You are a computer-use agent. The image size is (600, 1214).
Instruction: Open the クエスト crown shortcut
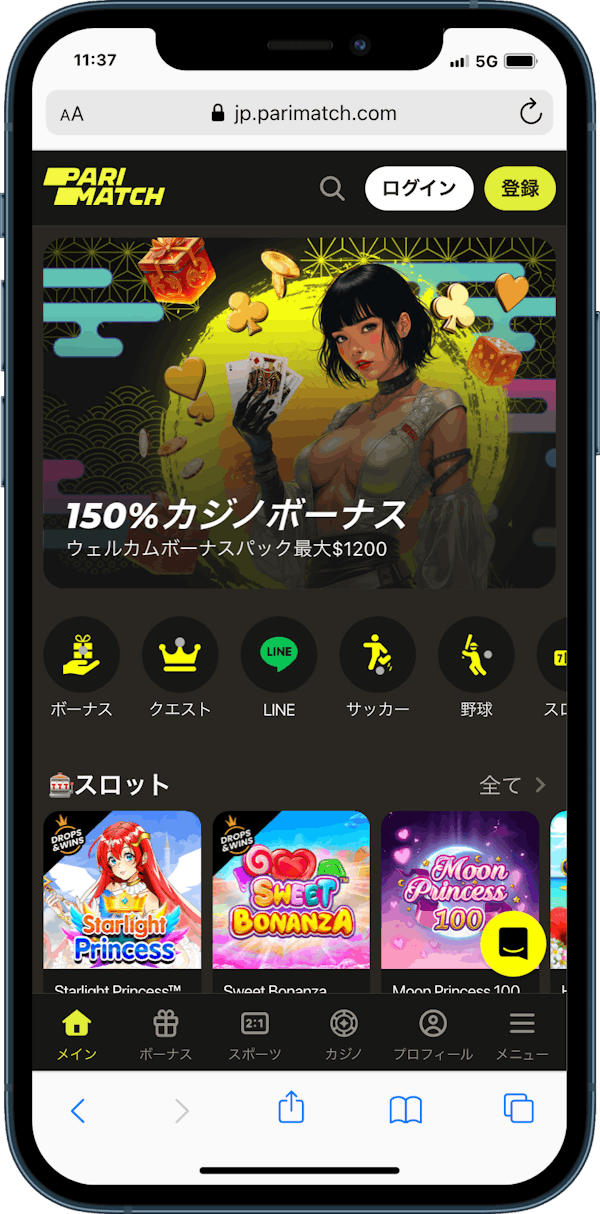click(180, 668)
